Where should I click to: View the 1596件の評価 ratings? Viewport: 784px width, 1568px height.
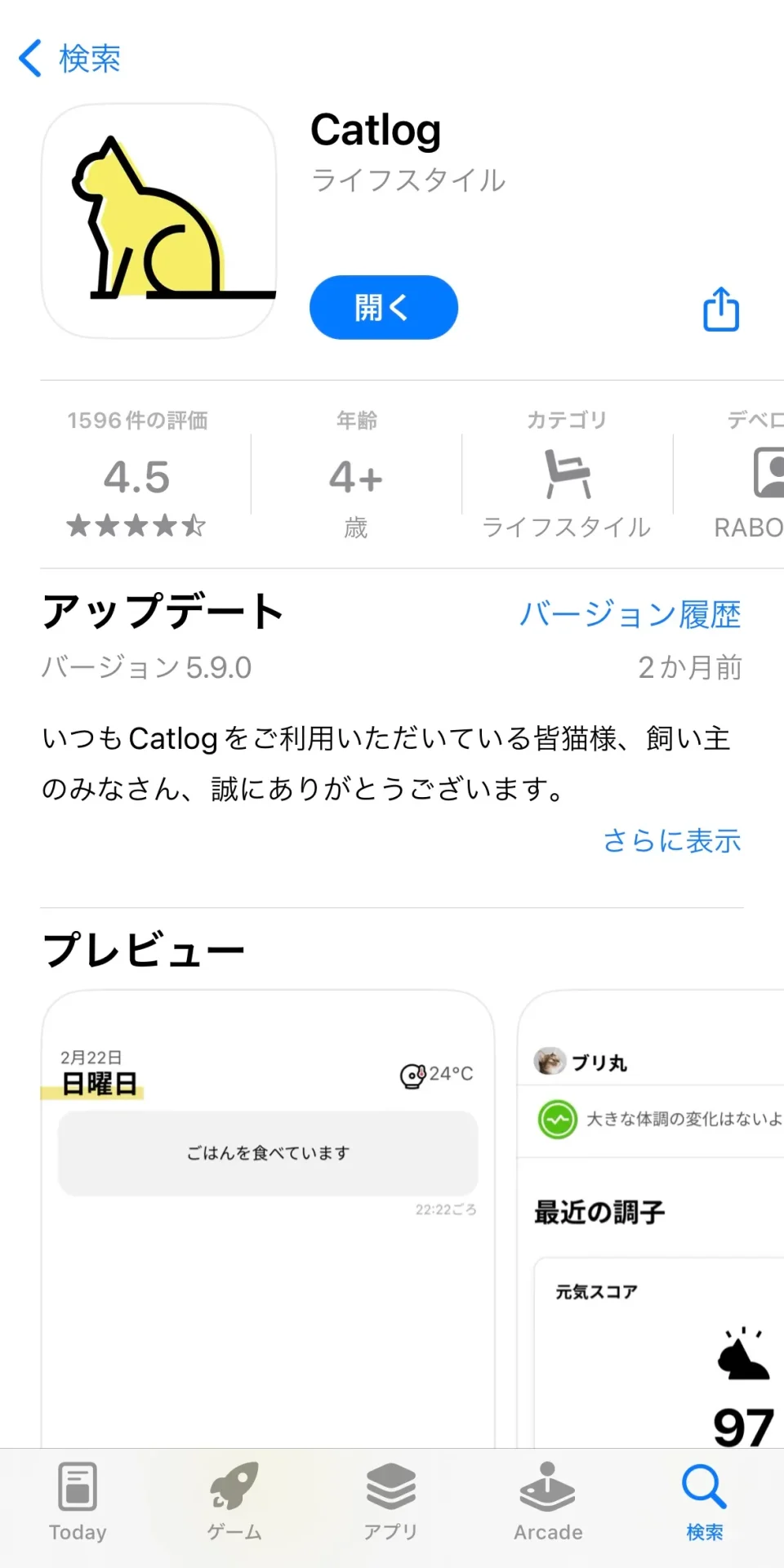137,474
